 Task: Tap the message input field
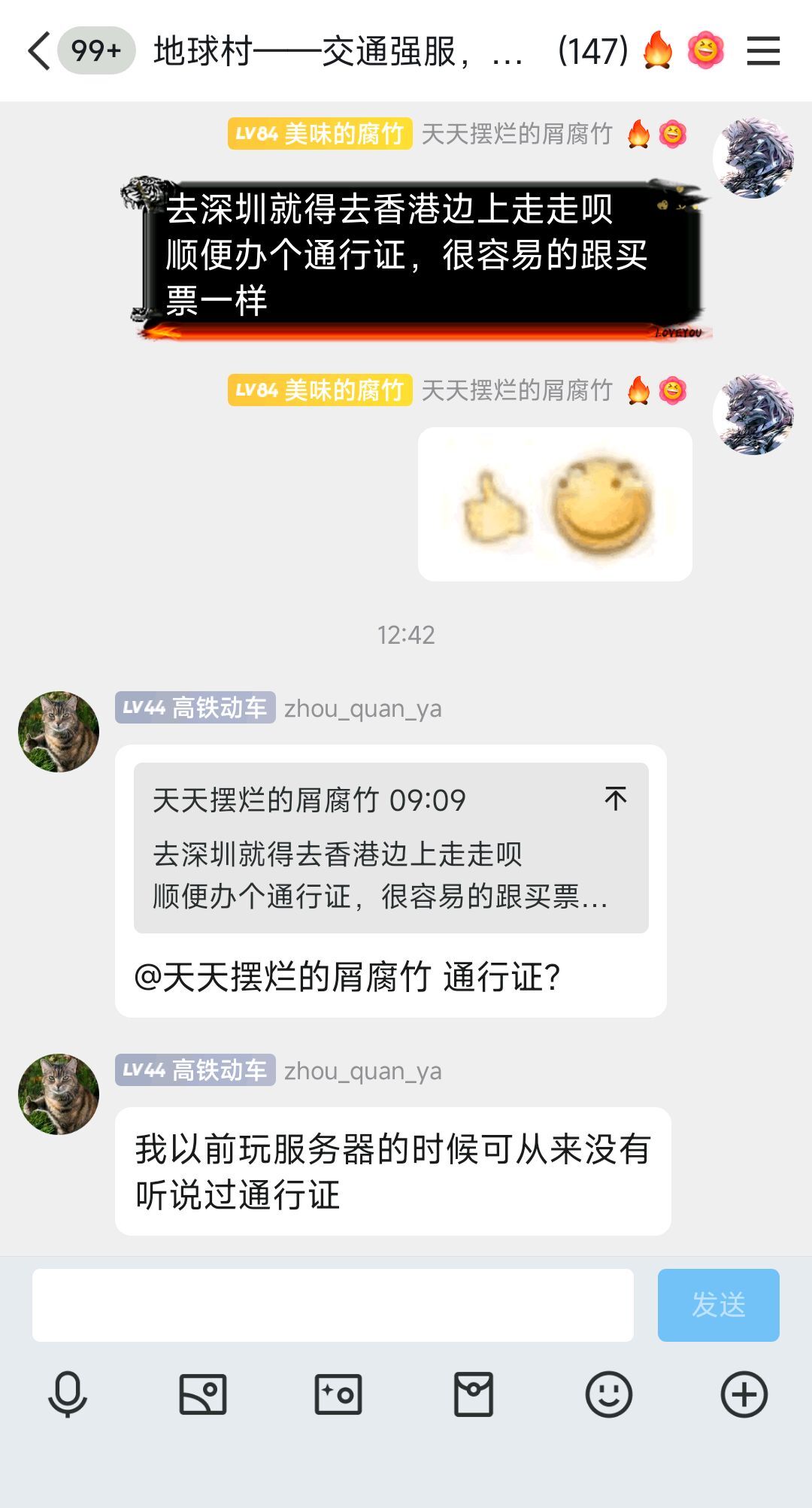click(332, 1305)
